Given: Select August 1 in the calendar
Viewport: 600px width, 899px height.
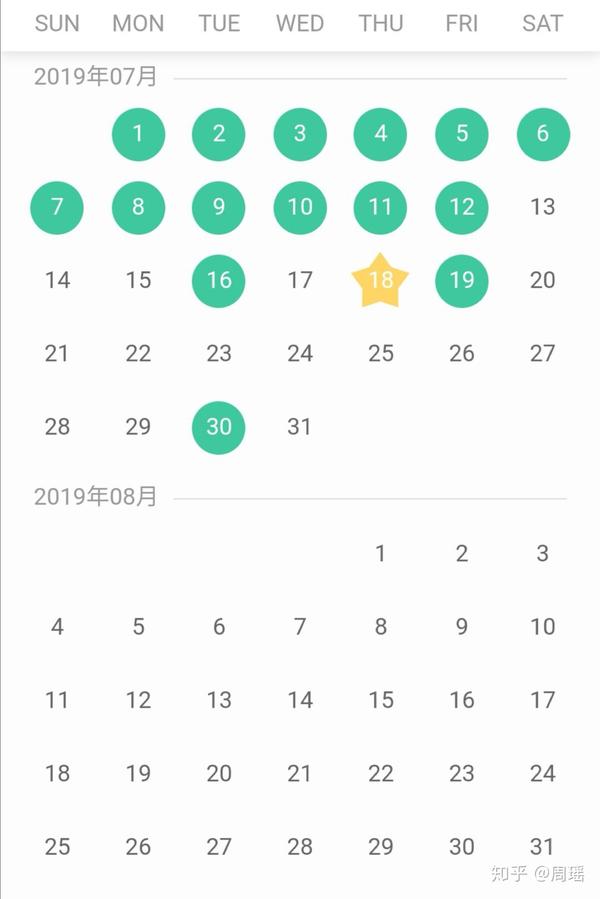Looking at the screenshot, I should click(381, 554).
